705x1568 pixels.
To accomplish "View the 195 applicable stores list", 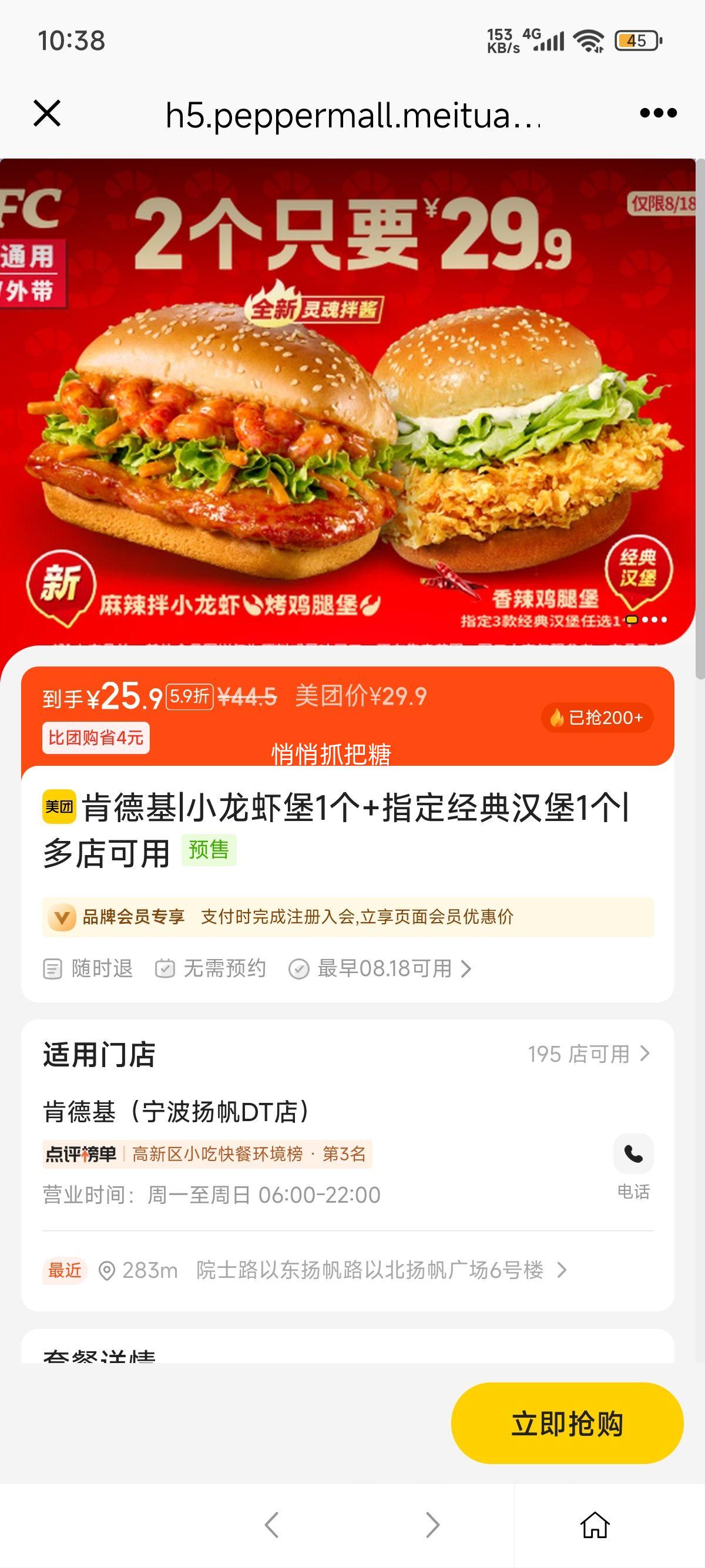I will pyautogui.click(x=589, y=1054).
